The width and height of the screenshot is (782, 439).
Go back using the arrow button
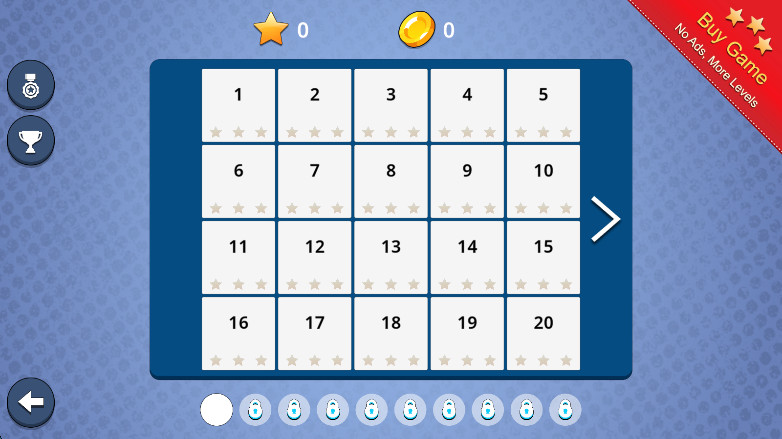[x=31, y=402]
